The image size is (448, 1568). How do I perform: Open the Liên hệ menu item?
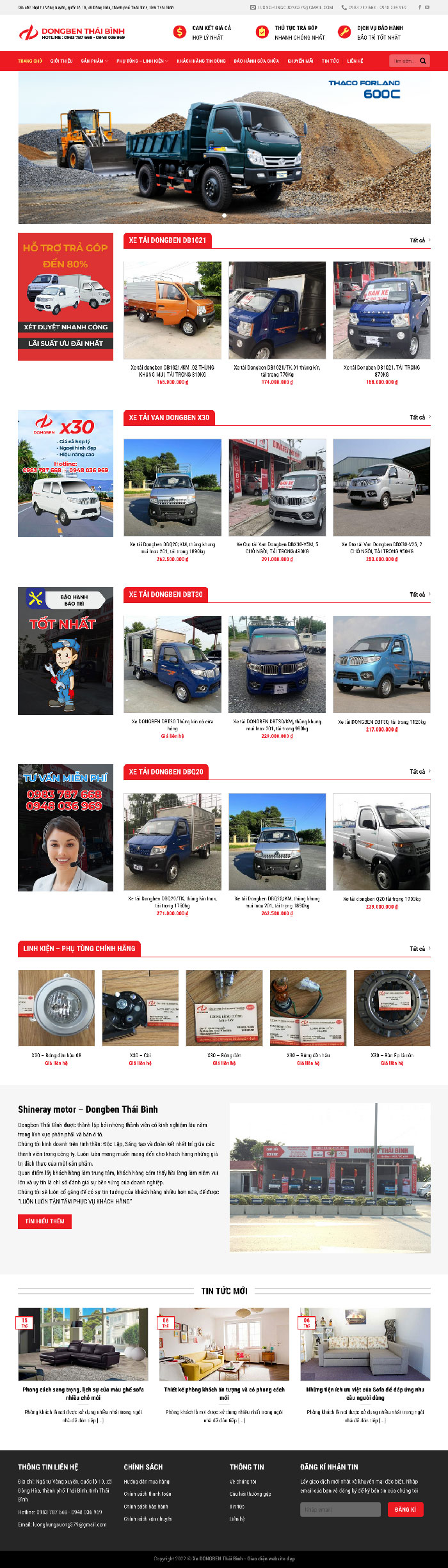coord(355,61)
